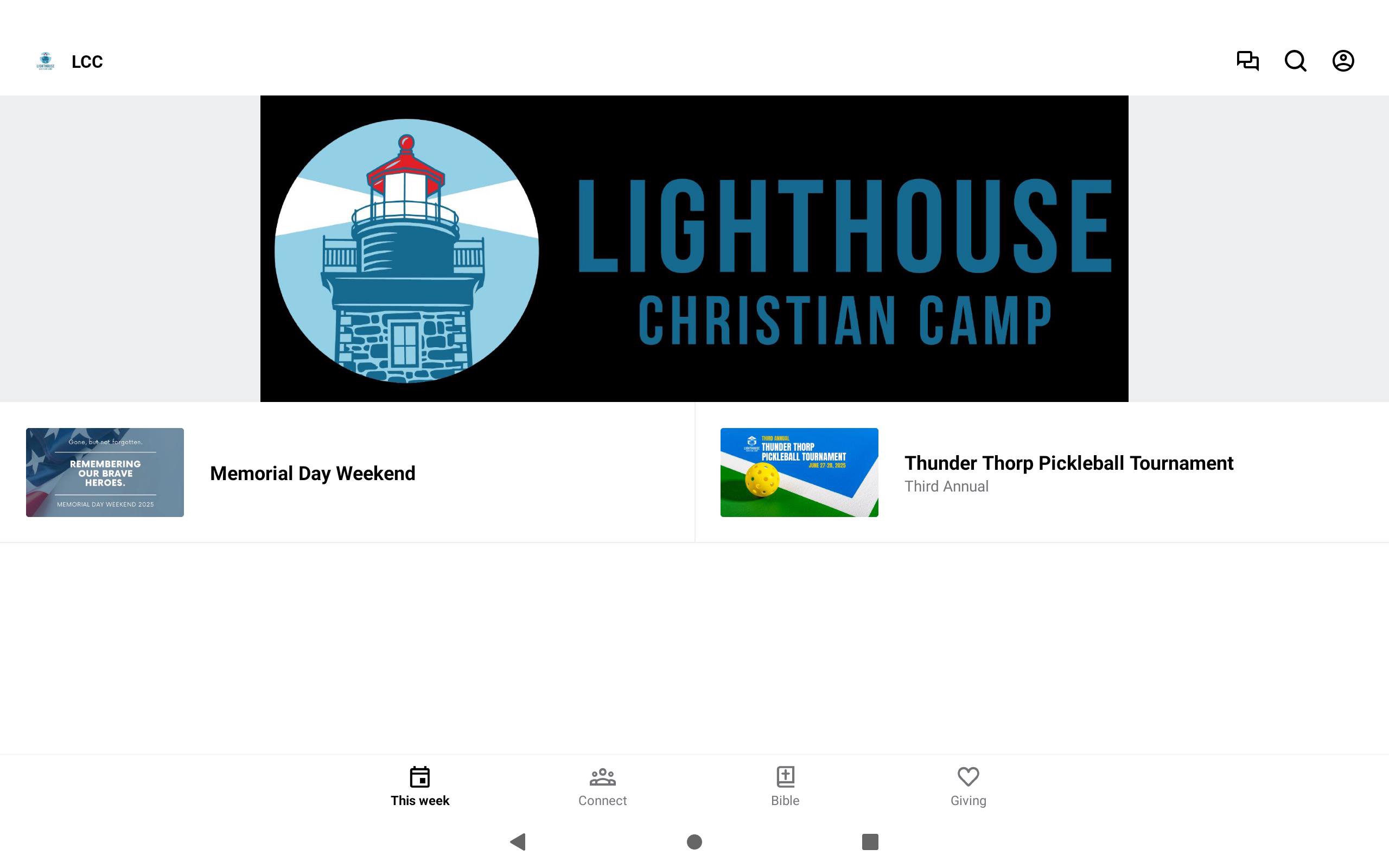Switch to the Bible tab
The image size is (1389, 868).
[x=785, y=787]
